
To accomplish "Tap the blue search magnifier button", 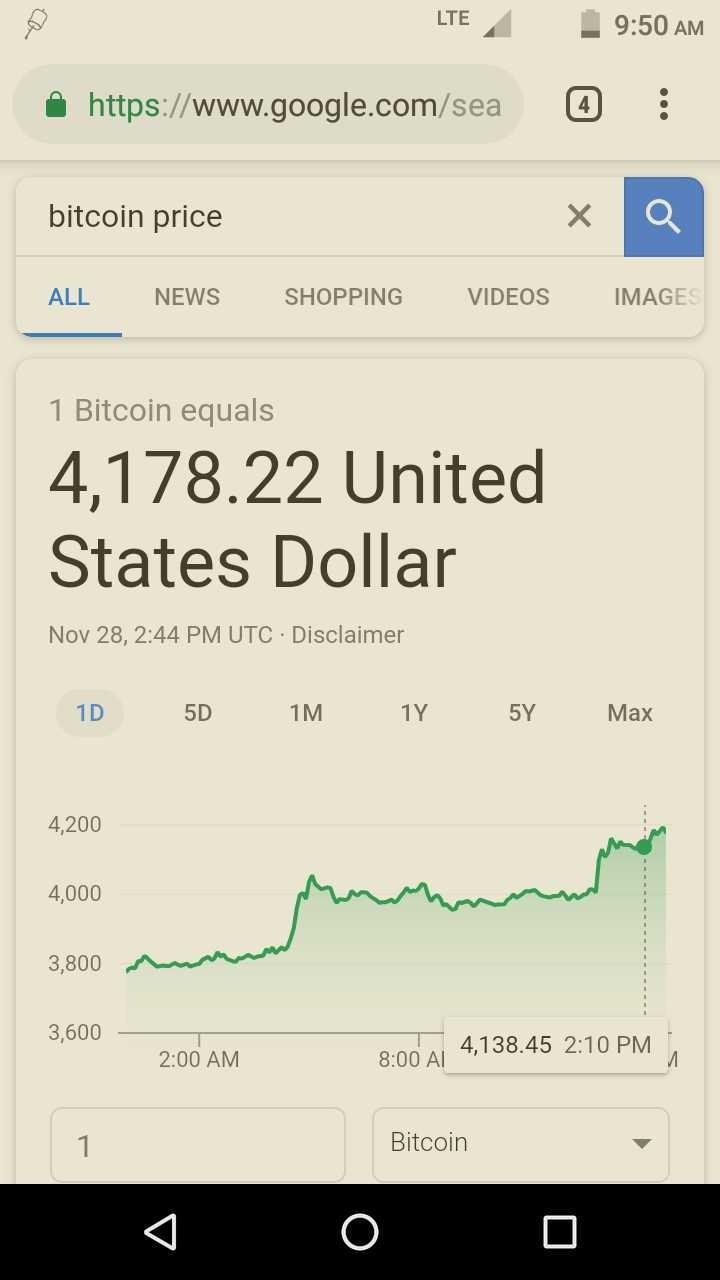I will point(664,216).
